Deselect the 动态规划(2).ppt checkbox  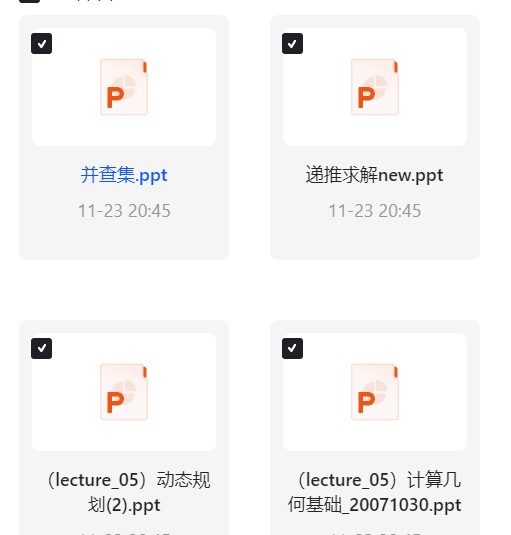(41, 348)
